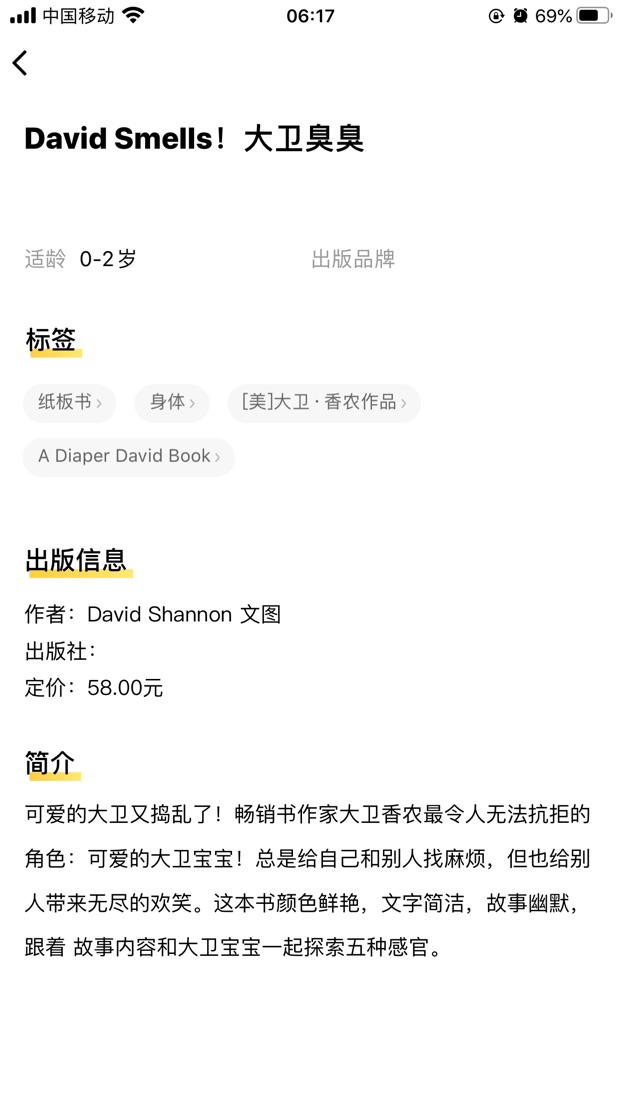The width and height of the screenshot is (621, 1104).
Task: Open the 身体 tag
Action: pos(172,403)
